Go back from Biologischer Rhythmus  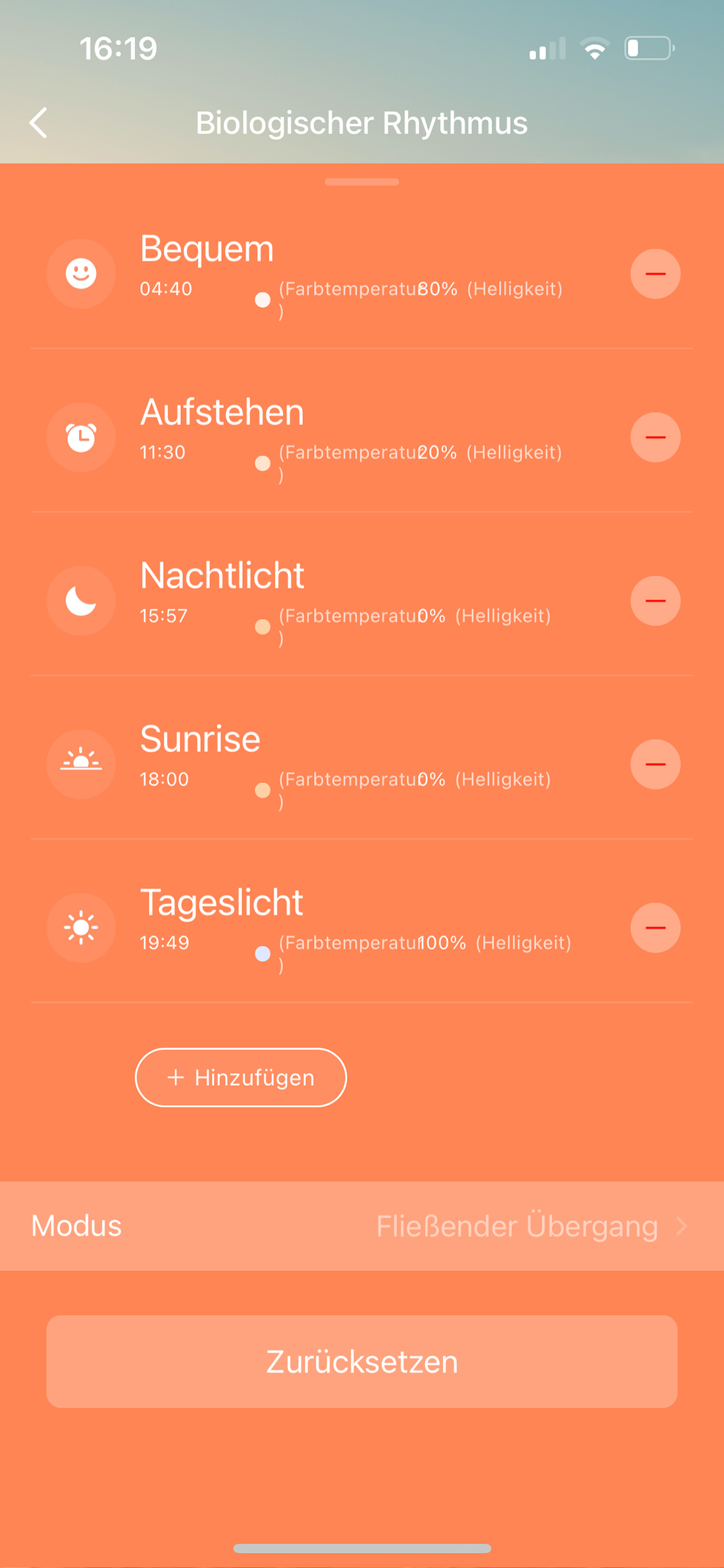(39, 123)
